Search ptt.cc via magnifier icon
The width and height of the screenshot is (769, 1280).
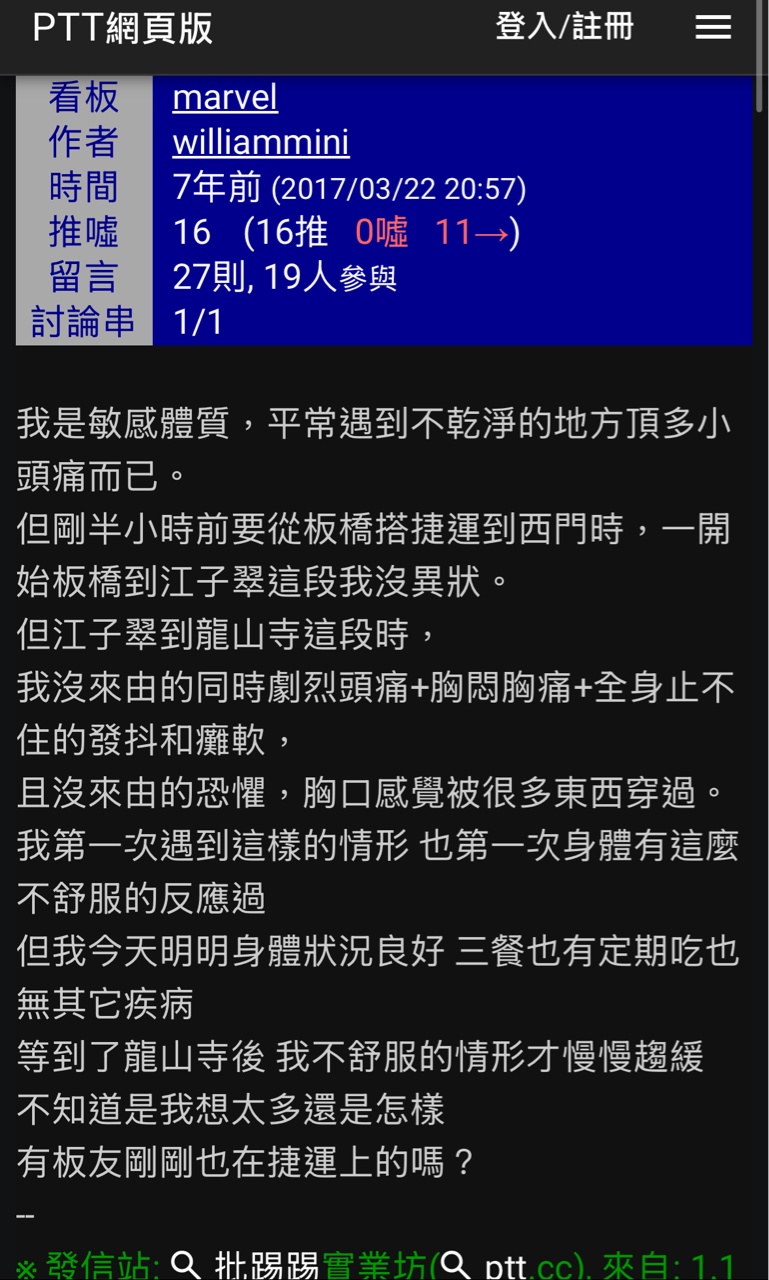pos(456,1265)
